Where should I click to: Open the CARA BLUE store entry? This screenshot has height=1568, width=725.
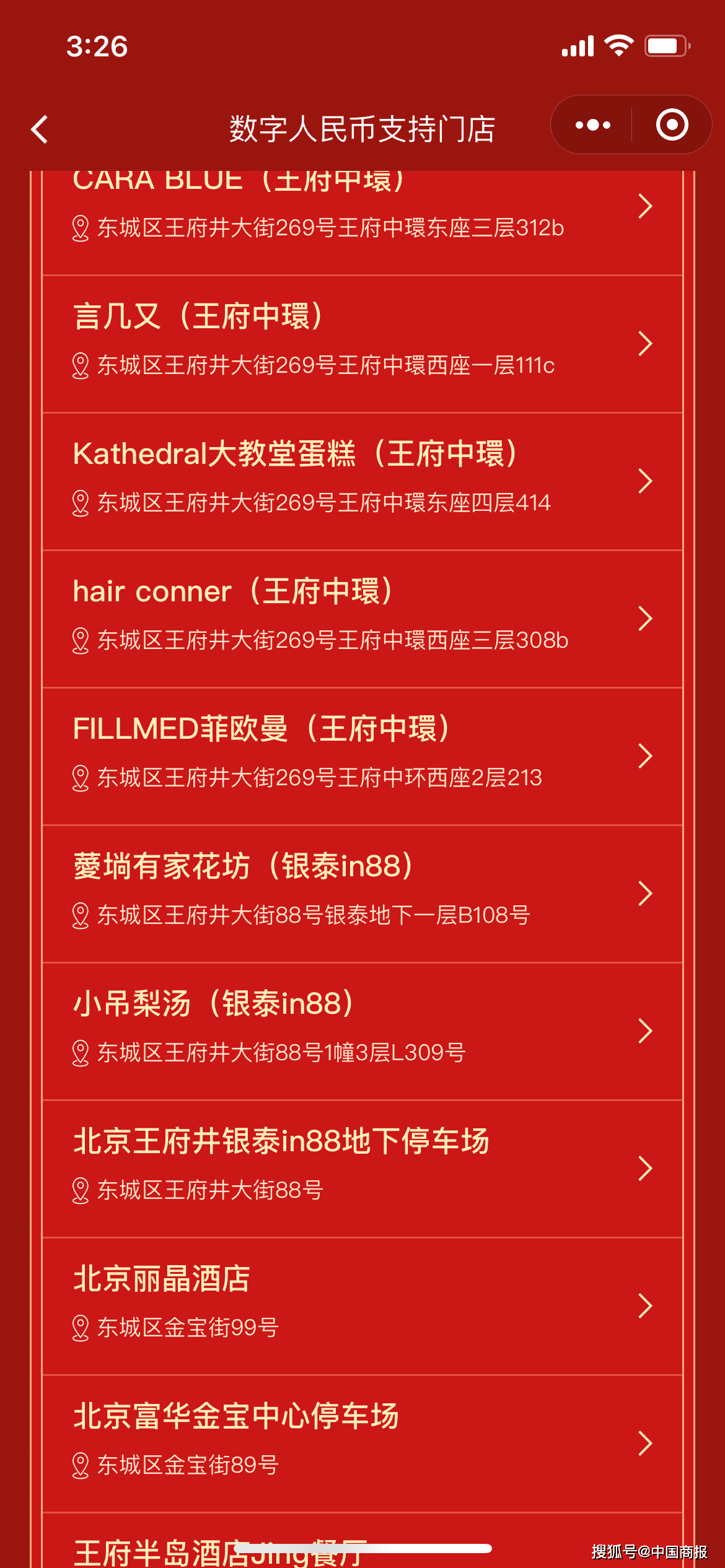coord(362,223)
